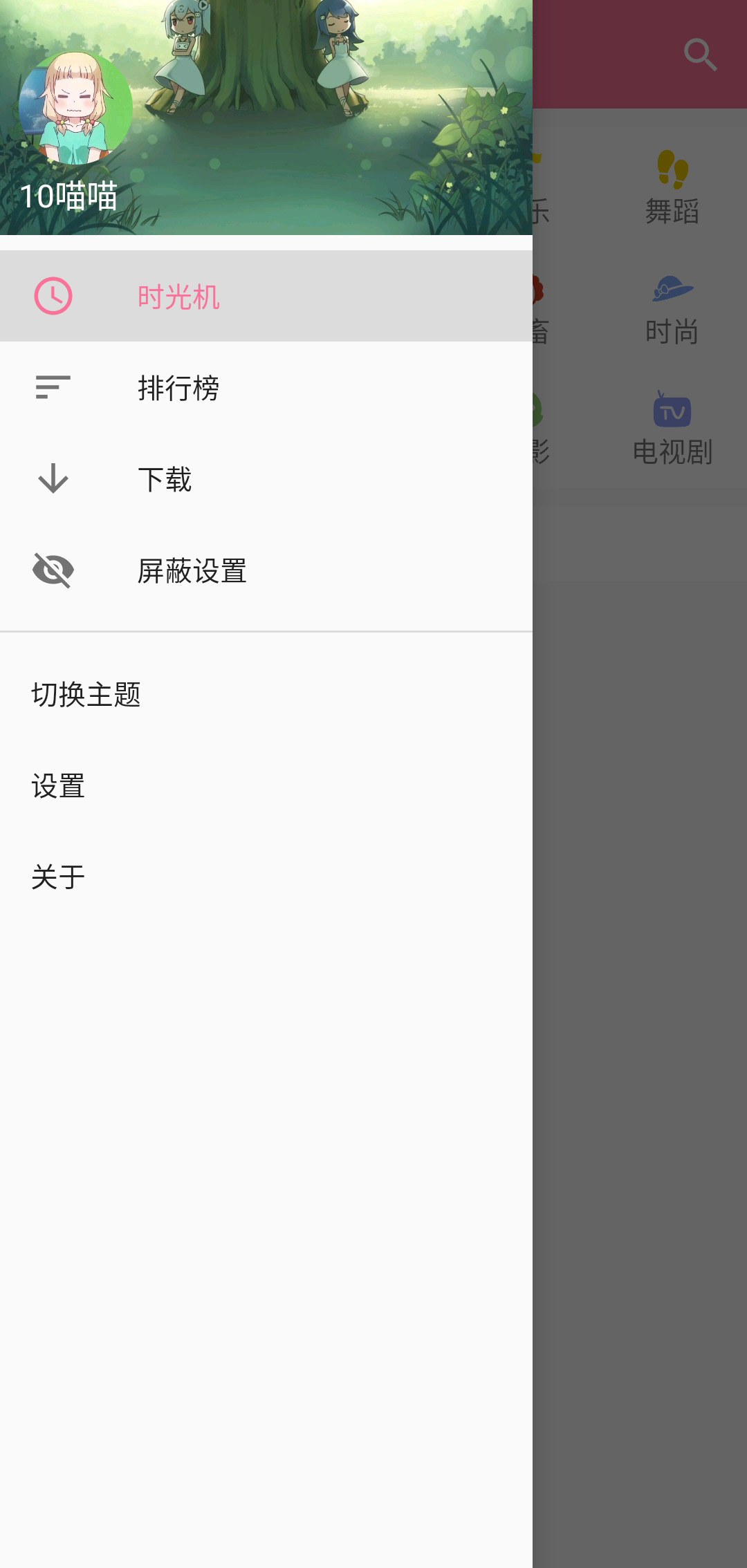Viewport: 747px width, 1568px height.
Task: Click 关于 to view app info
Action: point(58,877)
